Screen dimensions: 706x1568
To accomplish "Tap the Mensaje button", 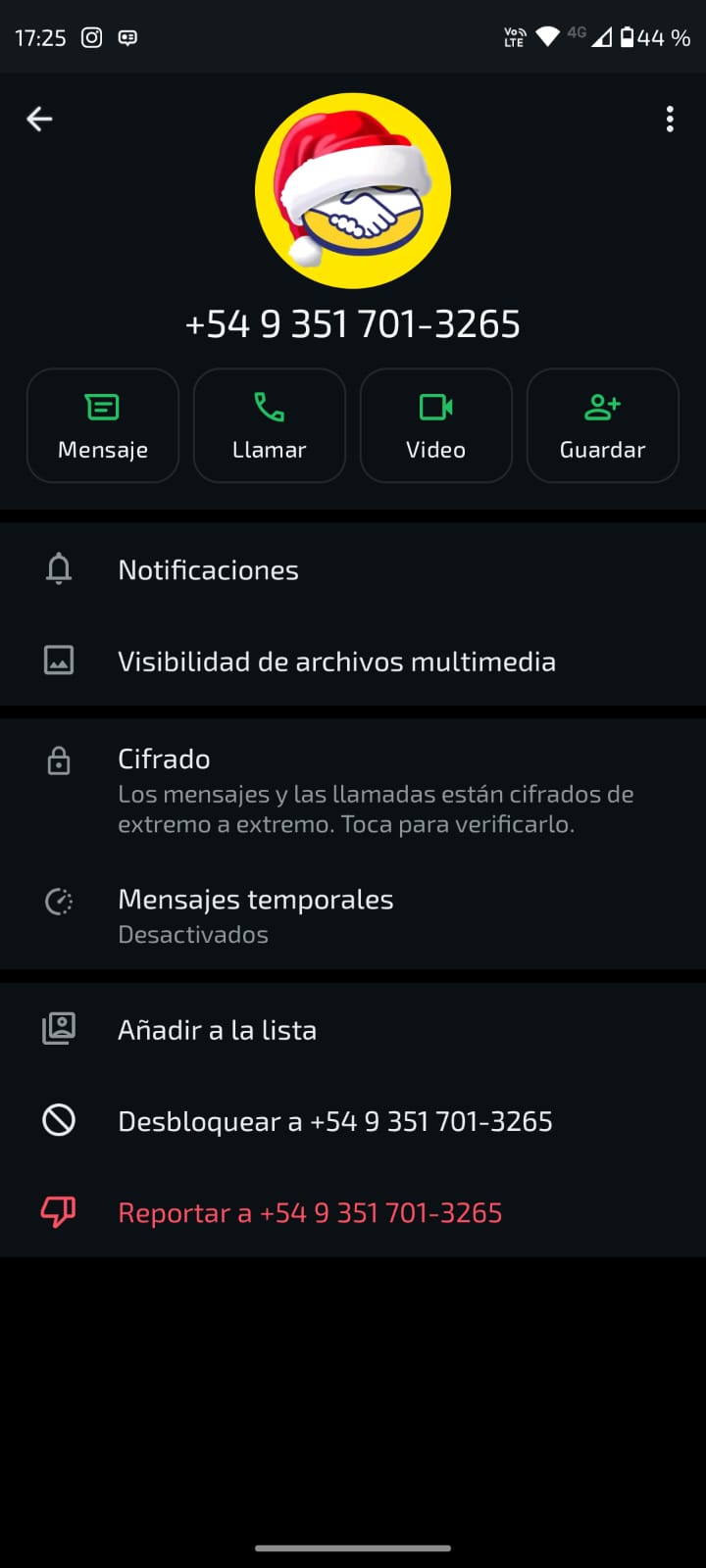I will coord(103,425).
